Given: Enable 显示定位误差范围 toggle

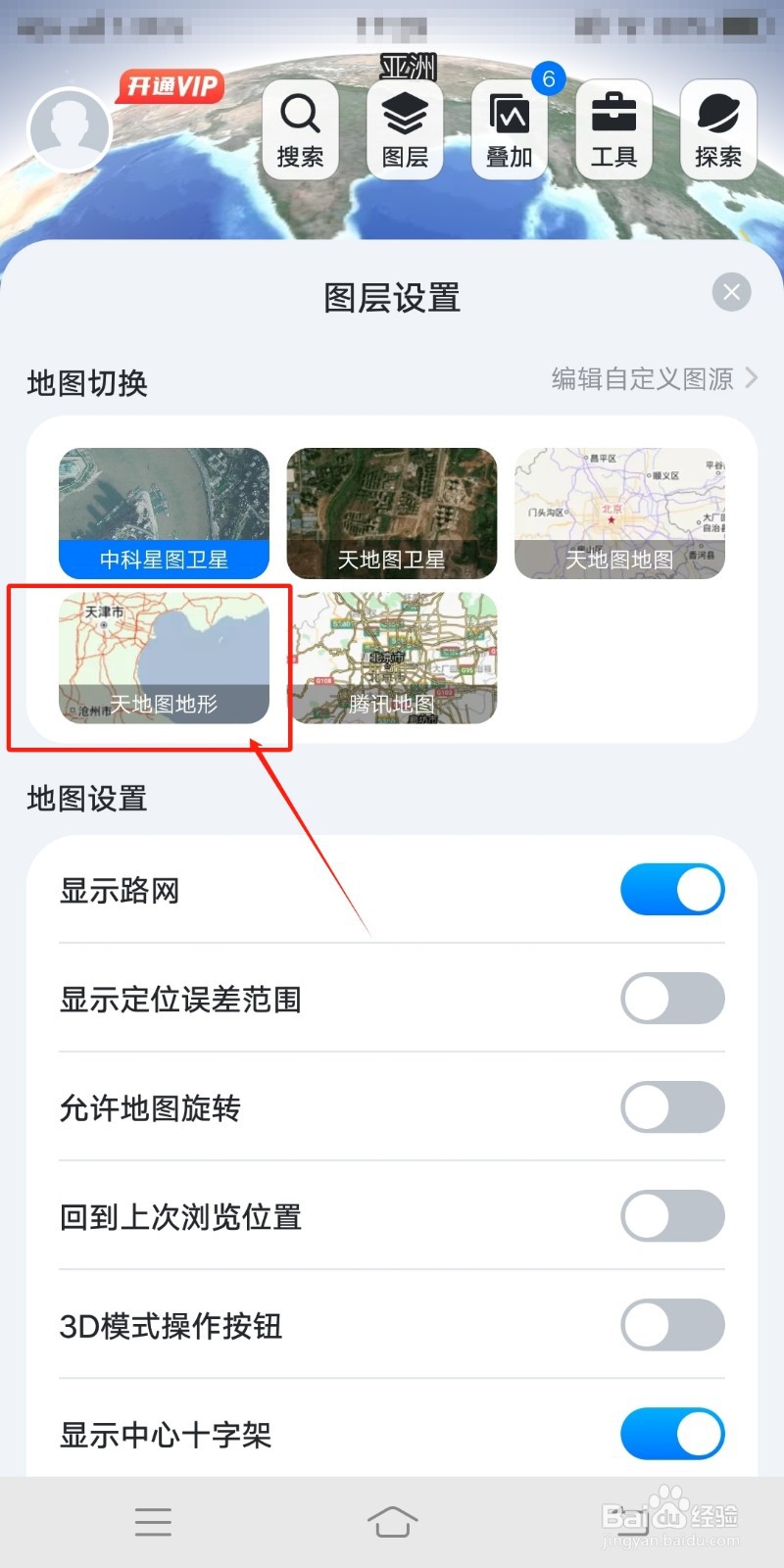Looking at the screenshot, I should 672,998.
